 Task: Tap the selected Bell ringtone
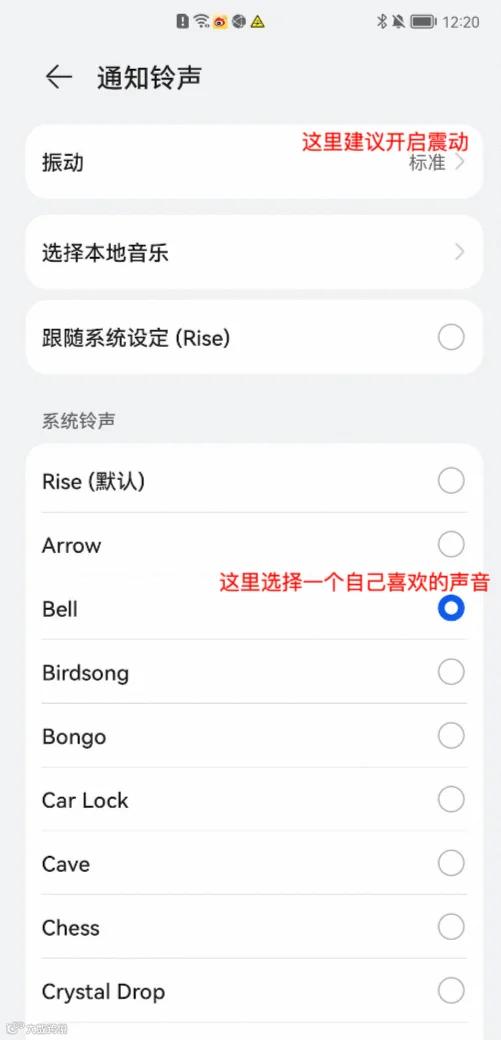point(254,608)
